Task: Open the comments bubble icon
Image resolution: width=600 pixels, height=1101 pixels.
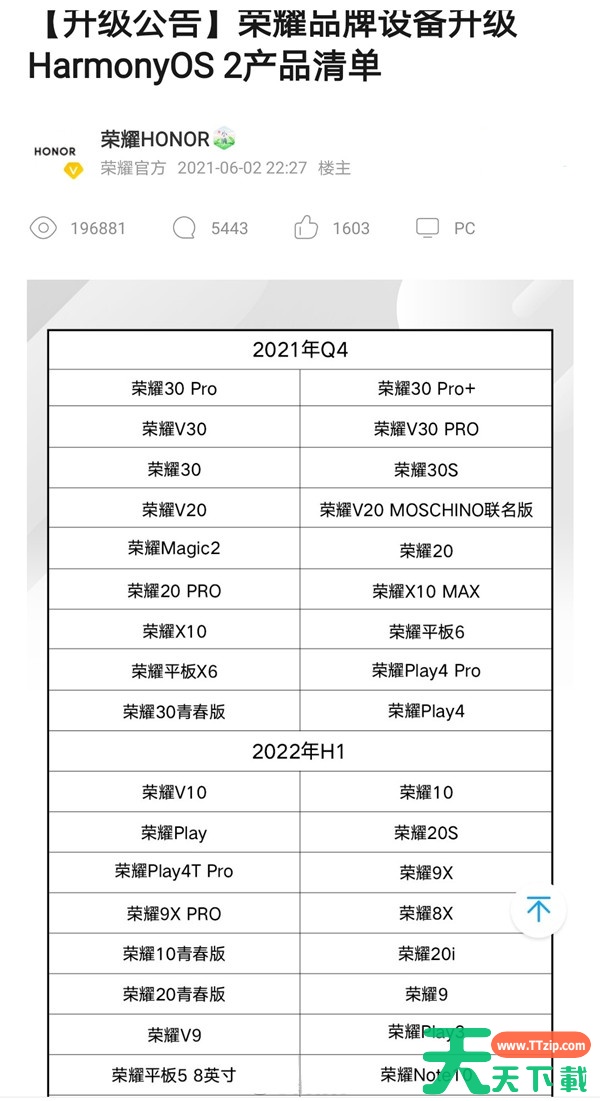Action: pyautogui.click(x=184, y=228)
